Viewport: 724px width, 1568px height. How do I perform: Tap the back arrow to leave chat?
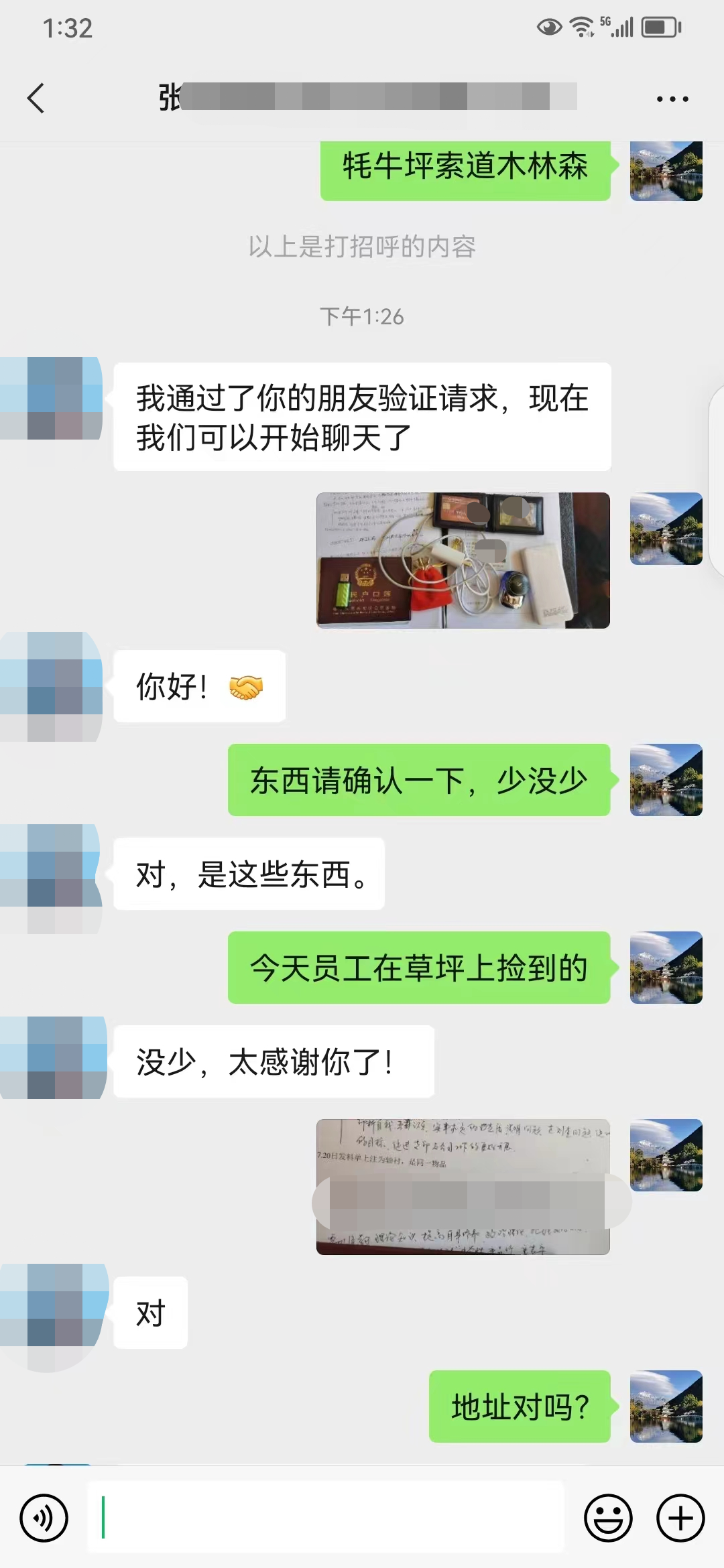point(36,99)
